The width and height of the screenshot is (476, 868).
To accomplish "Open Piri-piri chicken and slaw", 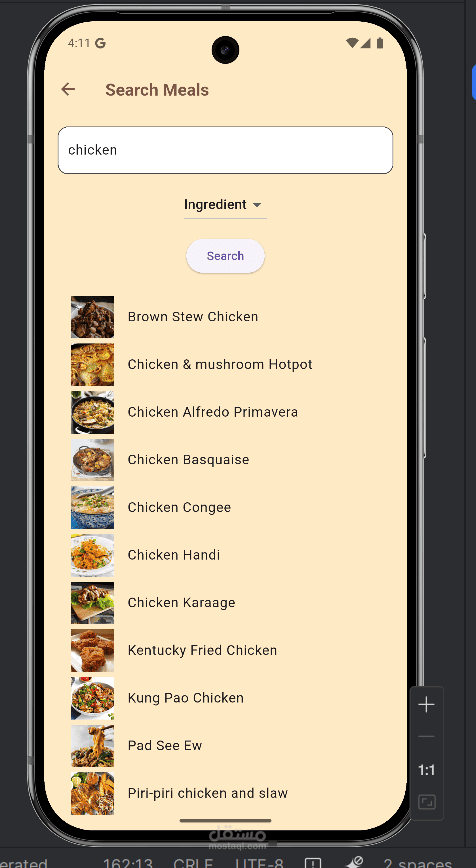I will [x=225, y=793].
